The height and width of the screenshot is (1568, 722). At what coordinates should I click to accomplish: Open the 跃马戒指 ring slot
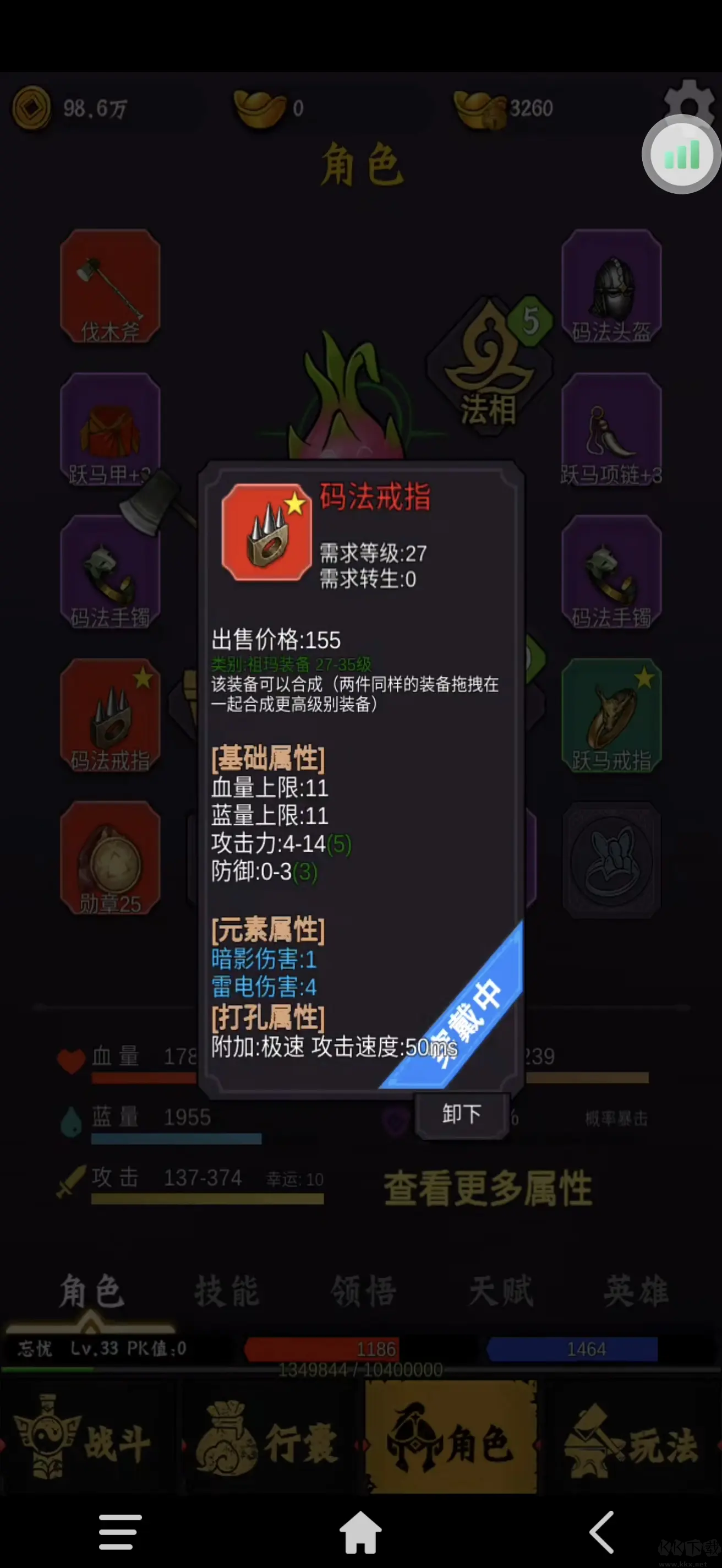pos(611,715)
